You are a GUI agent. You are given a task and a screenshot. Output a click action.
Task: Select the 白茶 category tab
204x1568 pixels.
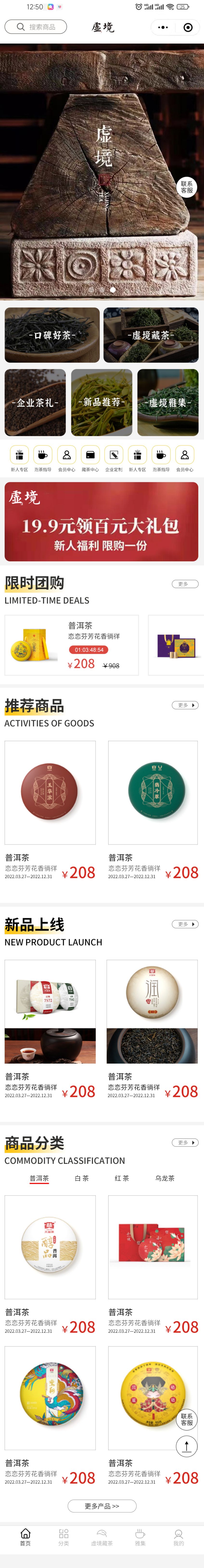pos(81,1178)
